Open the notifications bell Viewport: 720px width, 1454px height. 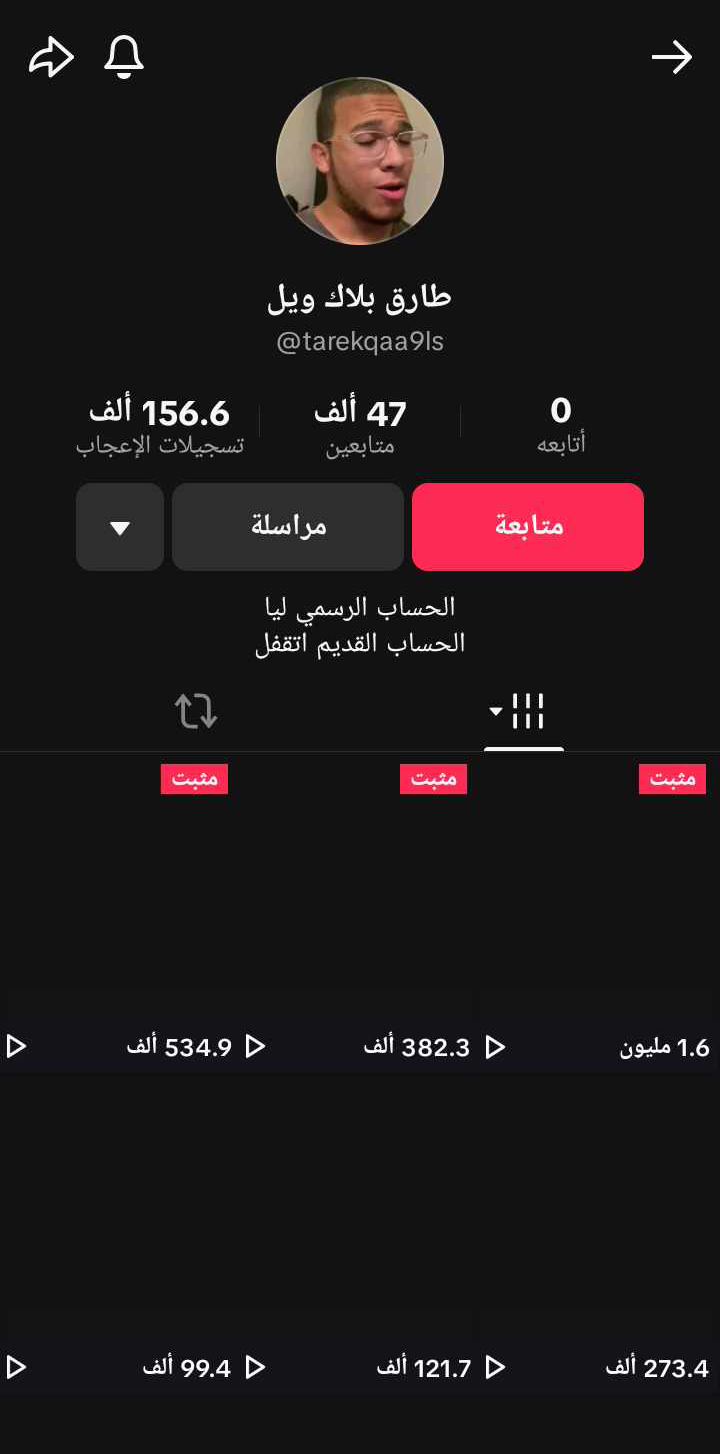pyautogui.click(x=124, y=57)
